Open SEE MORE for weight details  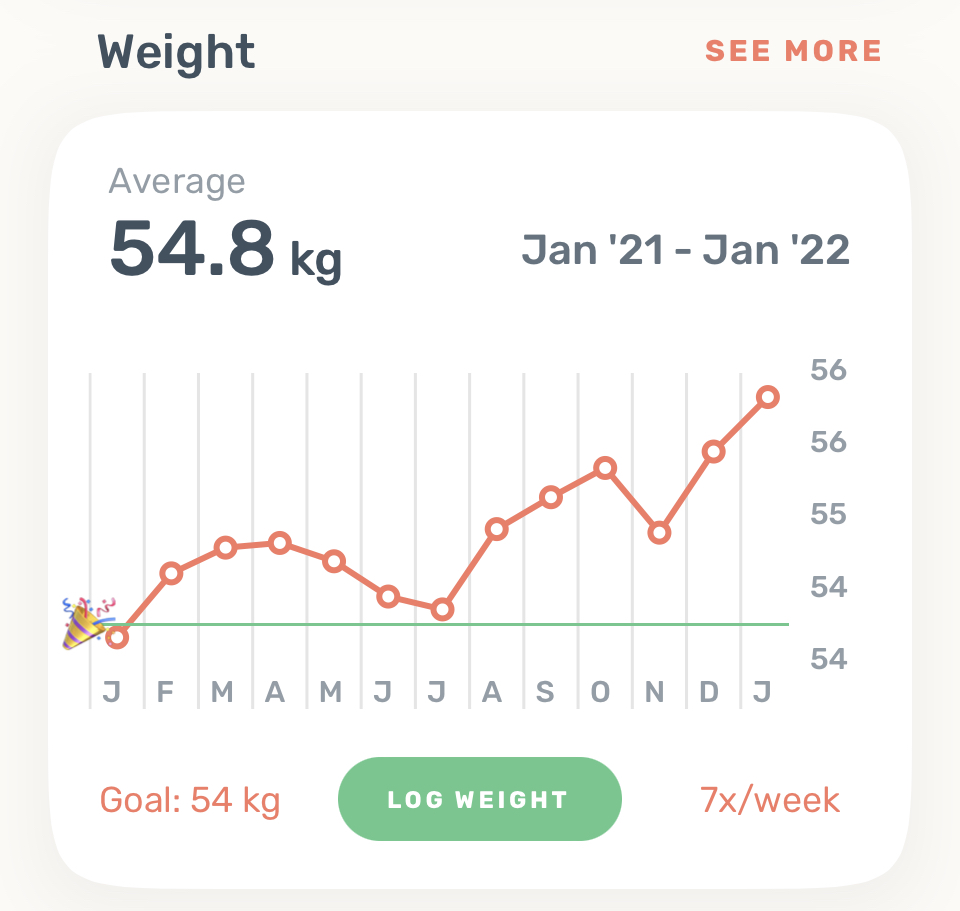793,51
